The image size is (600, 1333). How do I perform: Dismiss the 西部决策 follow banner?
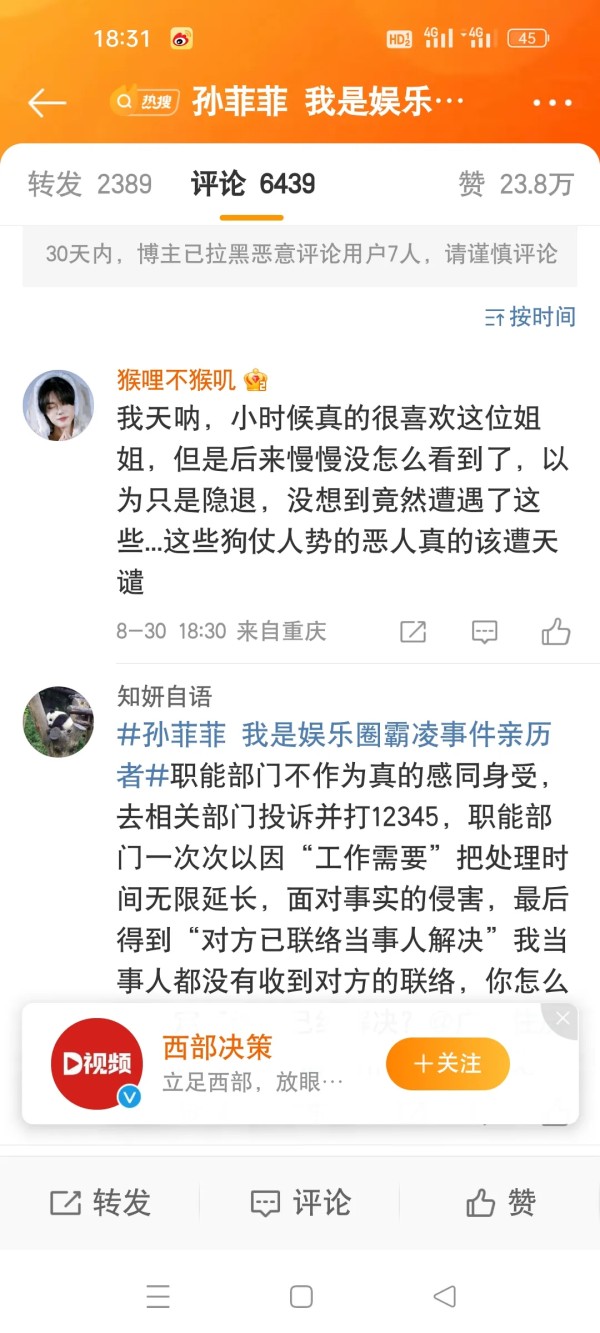tap(563, 1018)
